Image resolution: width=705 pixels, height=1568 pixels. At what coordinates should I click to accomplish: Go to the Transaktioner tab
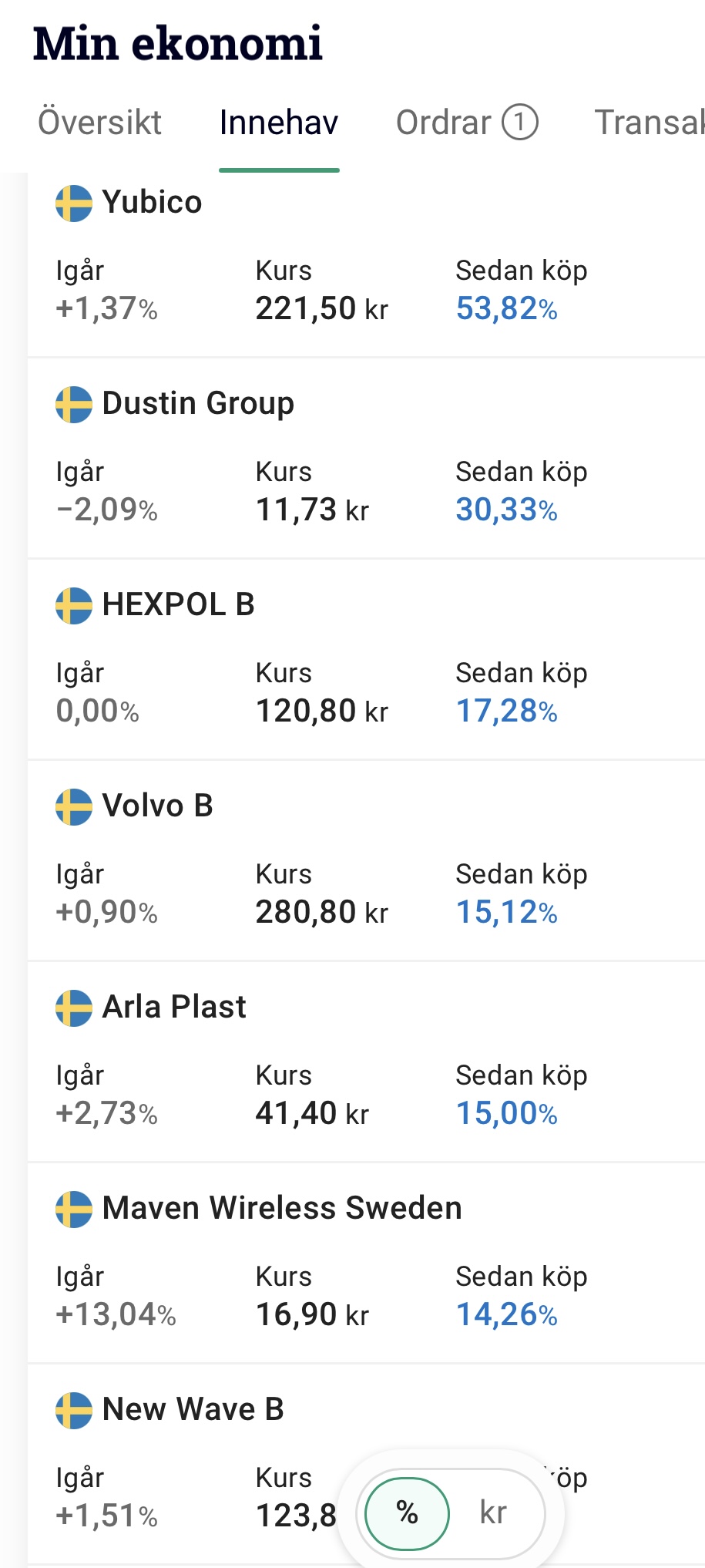(650, 123)
